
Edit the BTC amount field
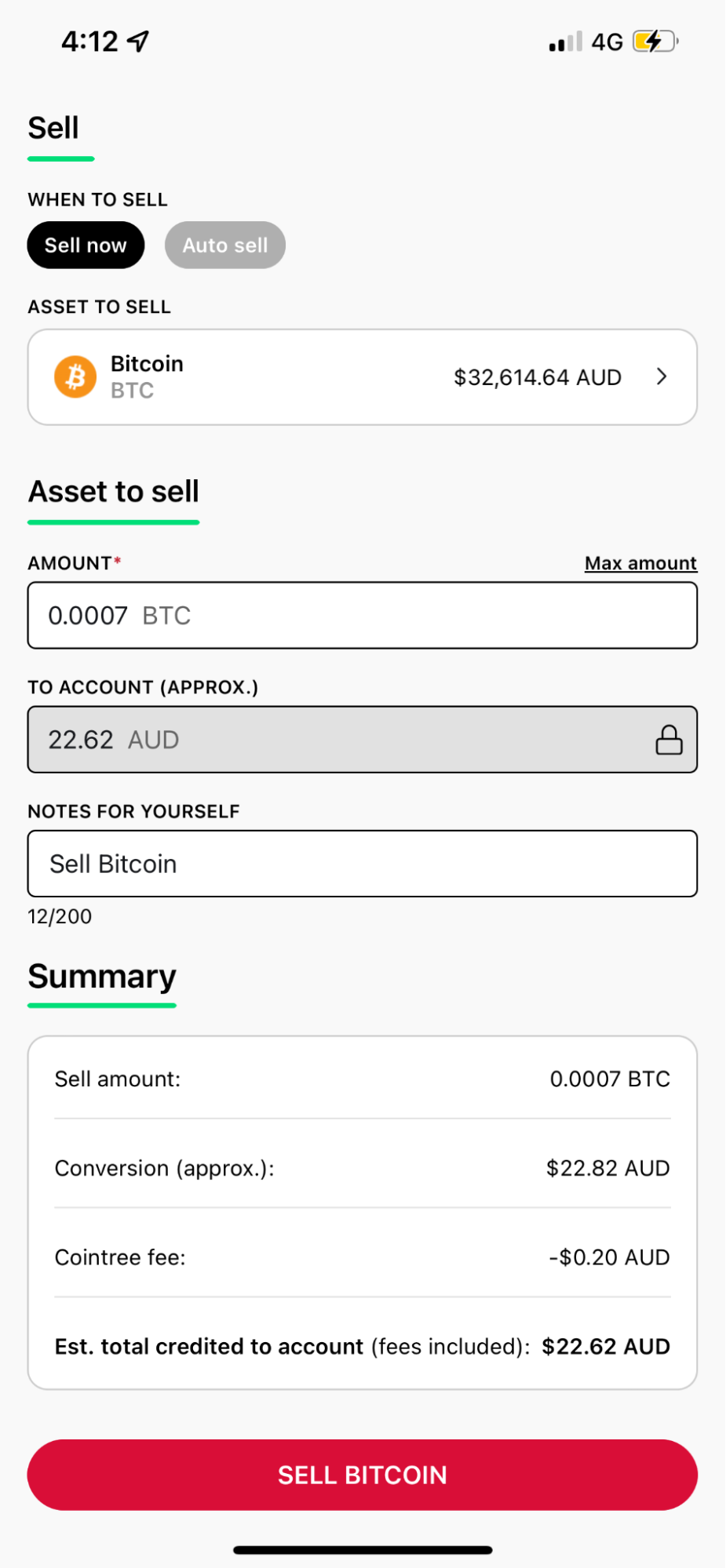pyautogui.click(x=363, y=616)
